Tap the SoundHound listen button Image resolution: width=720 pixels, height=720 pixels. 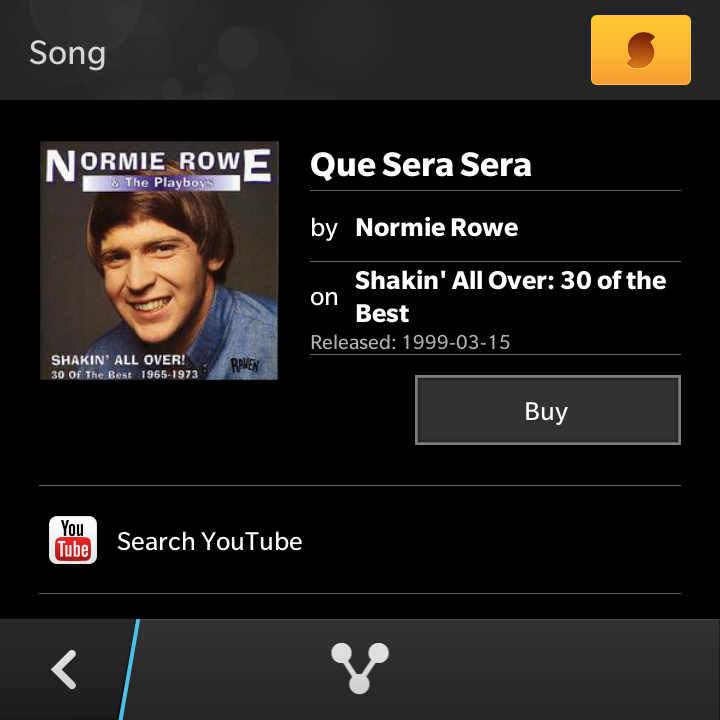tap(640, 50)
